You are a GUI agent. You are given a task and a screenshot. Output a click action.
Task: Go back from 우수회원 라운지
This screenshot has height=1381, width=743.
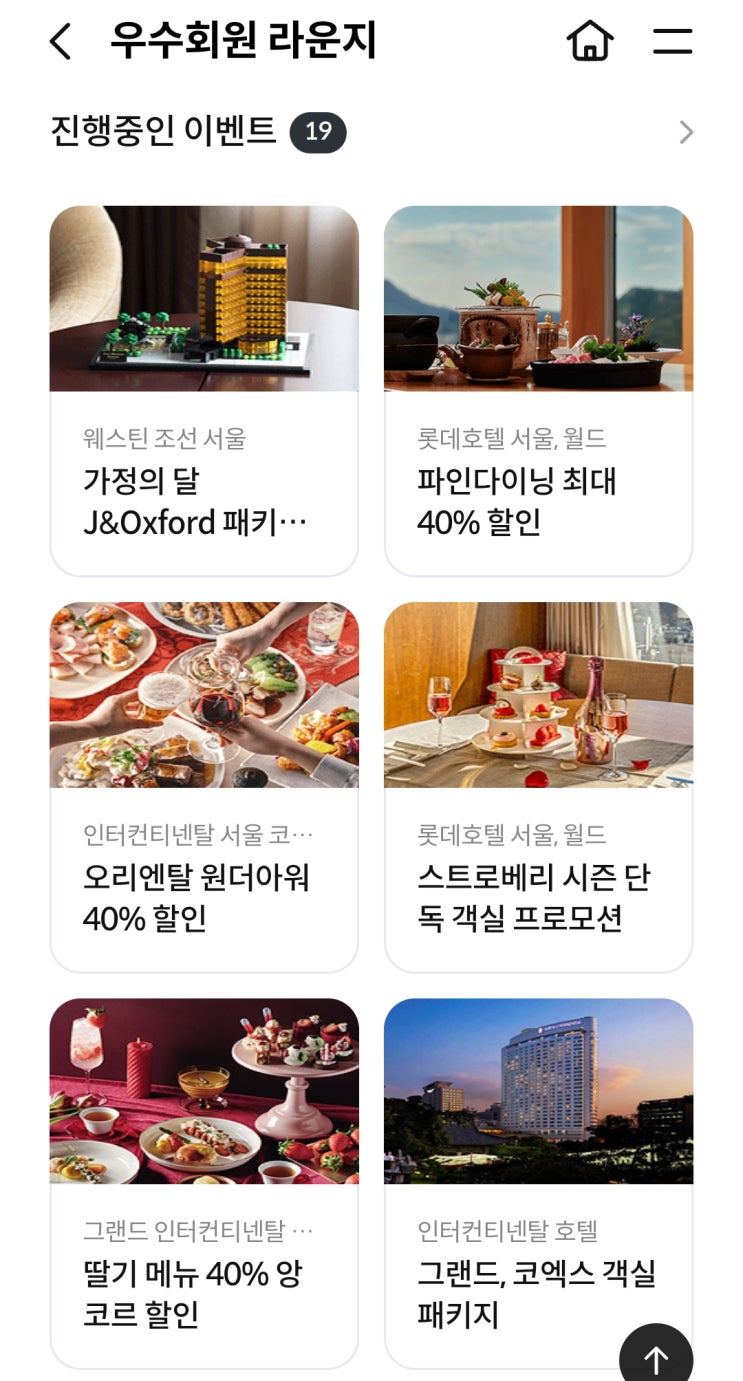pos(61,42)
